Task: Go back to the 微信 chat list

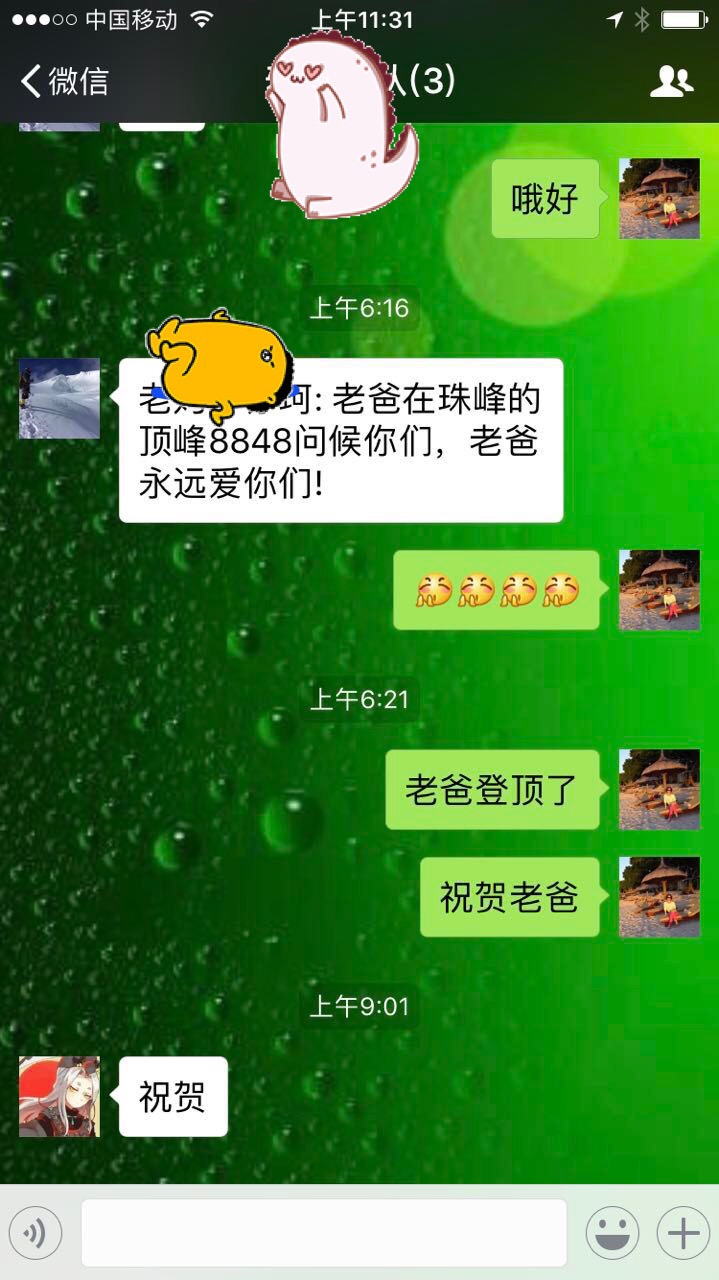Action: pyautogui.click(x=64, y=81)
